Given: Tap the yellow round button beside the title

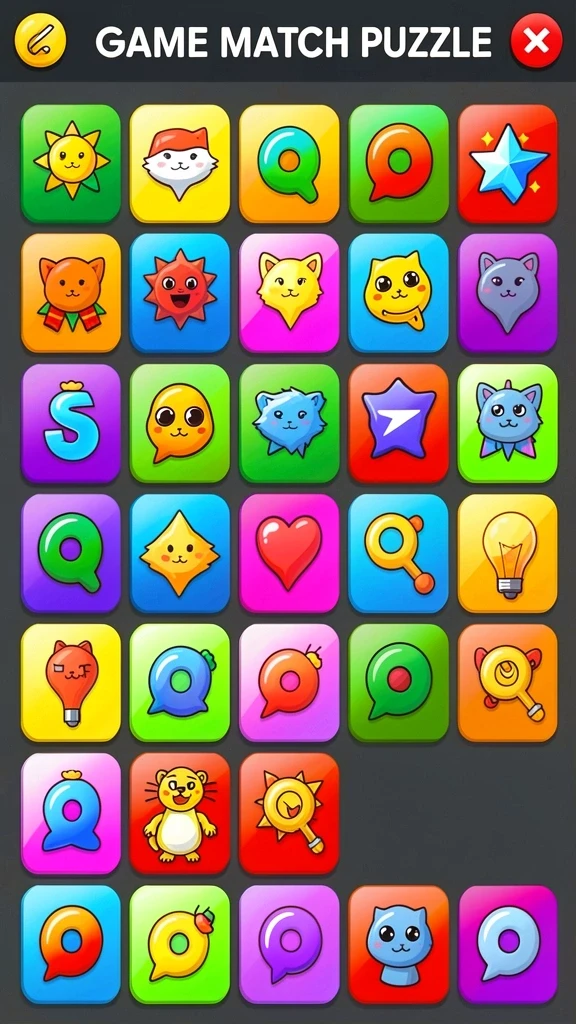Looking at the screenshot, I should pos(40,40).
